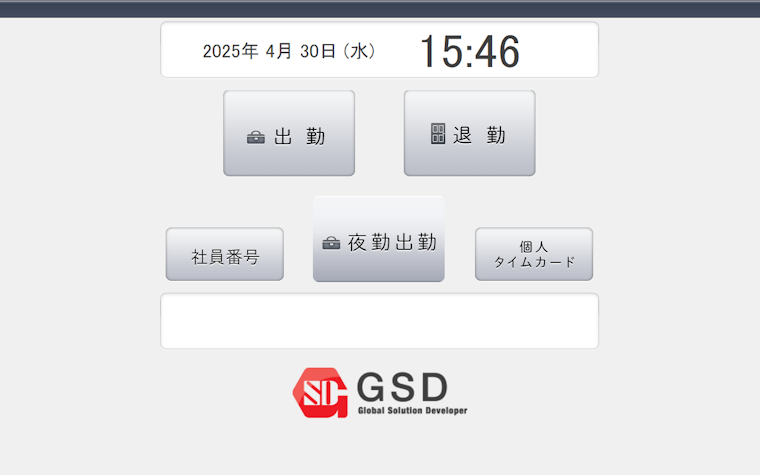Image resolution: width=760 pixels, height=475 pixels.
Task: Open 個人タイムカード personal time card
Action: [x=534, y=254]
